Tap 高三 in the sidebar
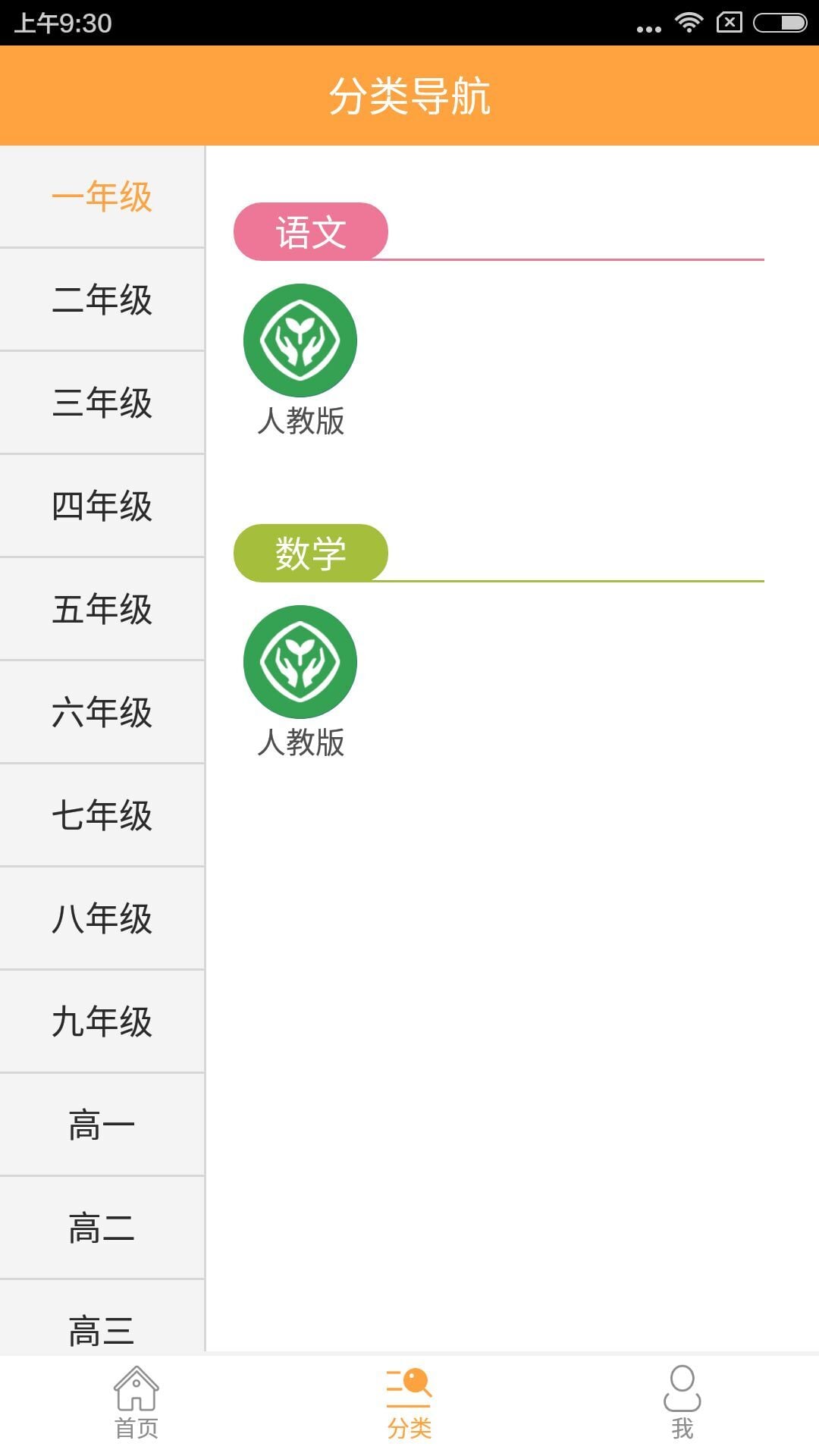 [x=102, y=1316]
